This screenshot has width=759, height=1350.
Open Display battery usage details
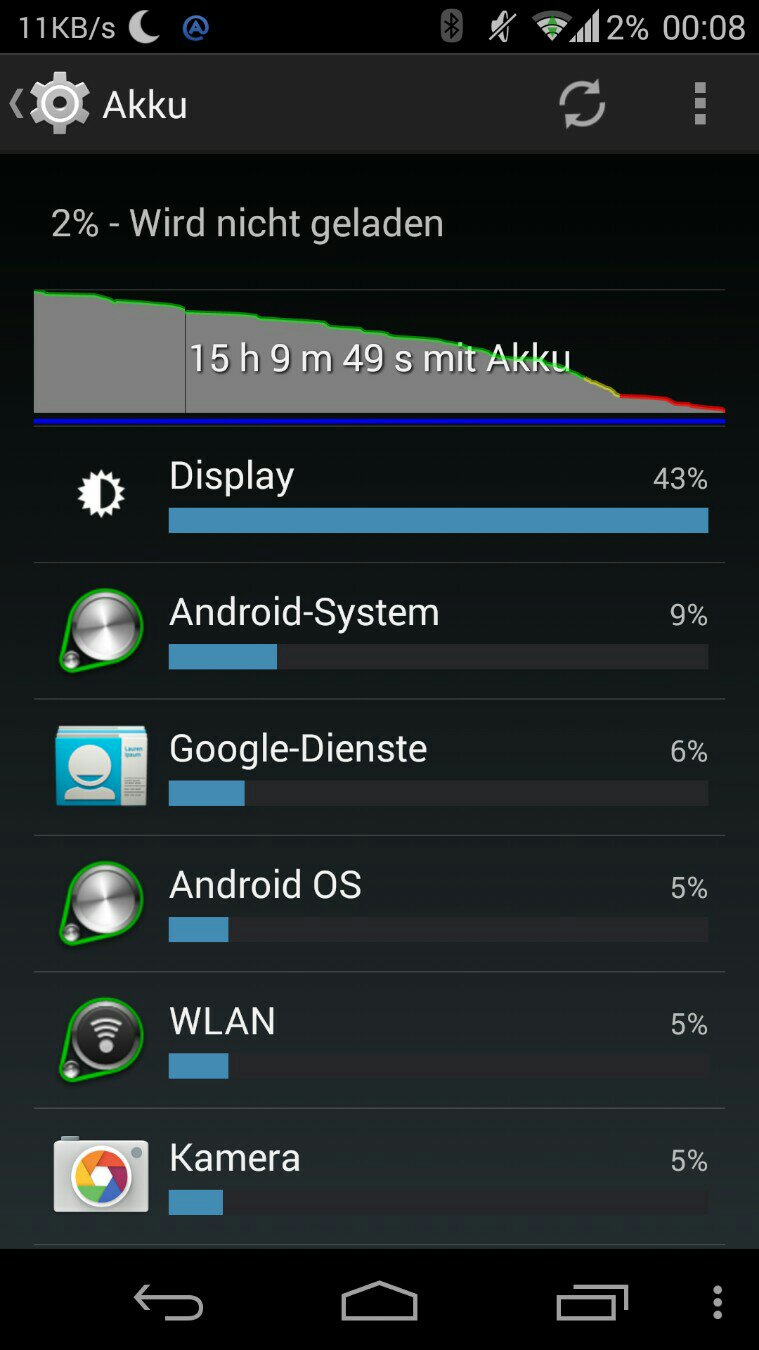pyautogui.click(x=380, y=495)
